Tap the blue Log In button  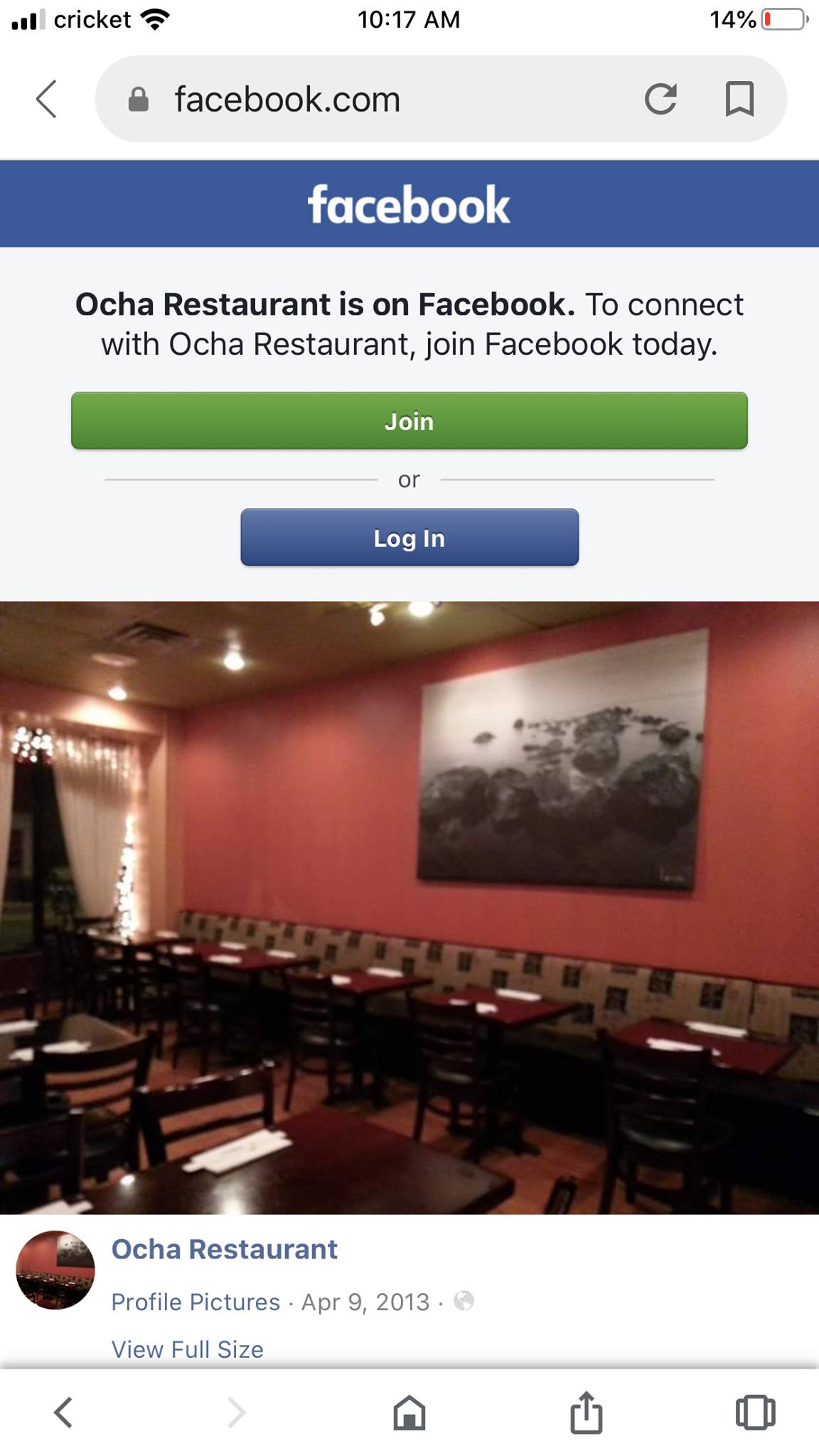point(409,538)
